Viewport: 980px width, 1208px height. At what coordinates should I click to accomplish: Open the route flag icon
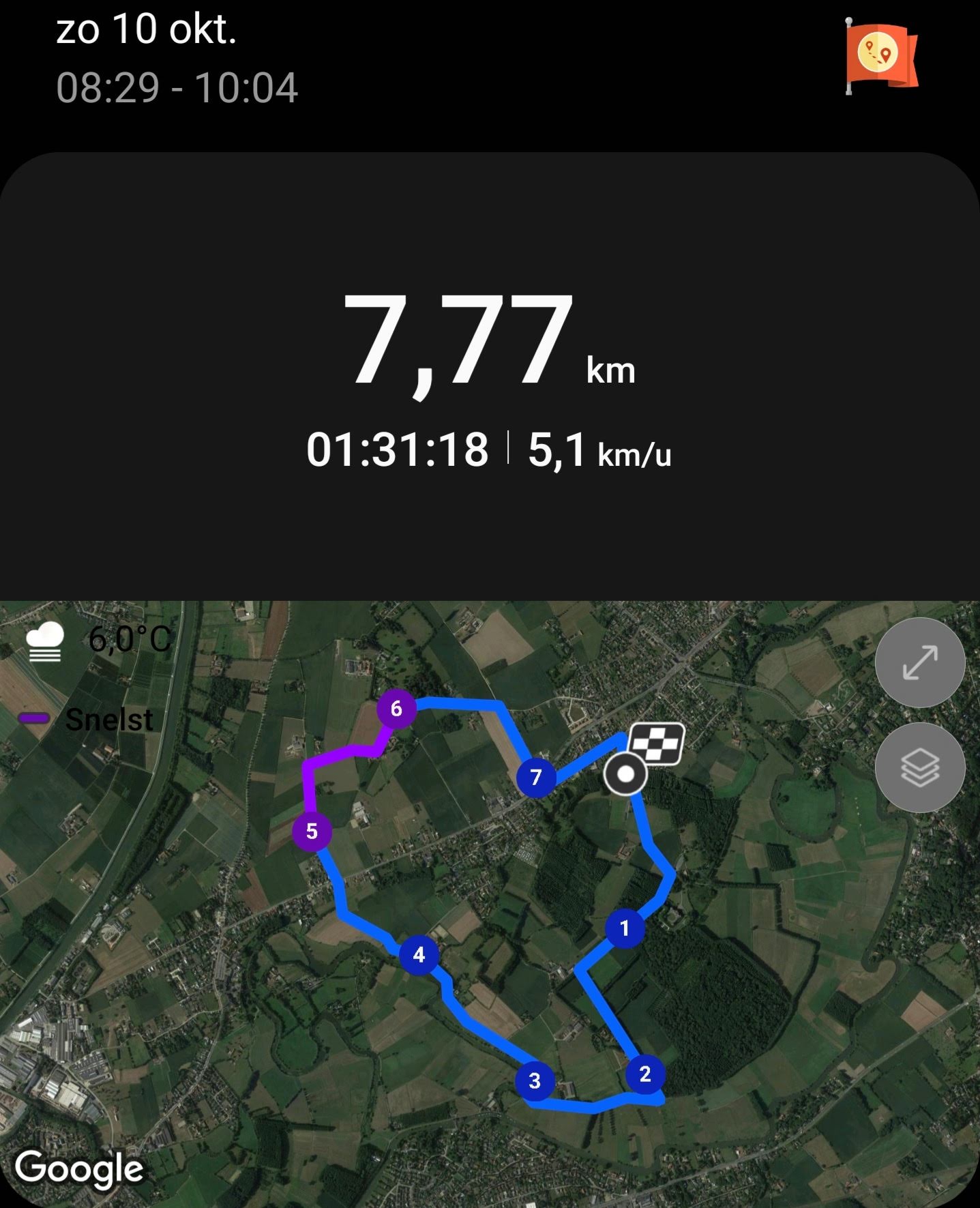click(x=880, y=56)
